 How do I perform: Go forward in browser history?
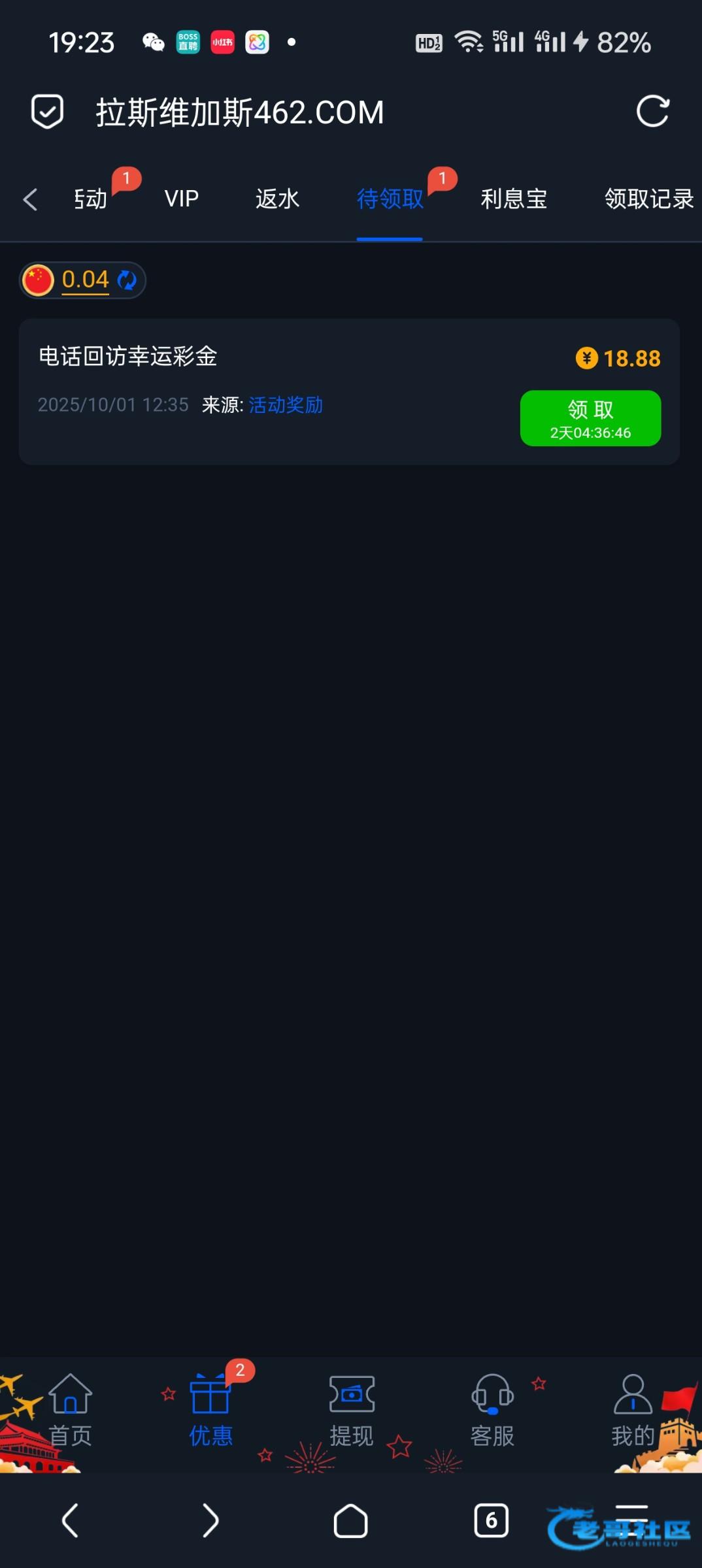(x=210, y=1521)
